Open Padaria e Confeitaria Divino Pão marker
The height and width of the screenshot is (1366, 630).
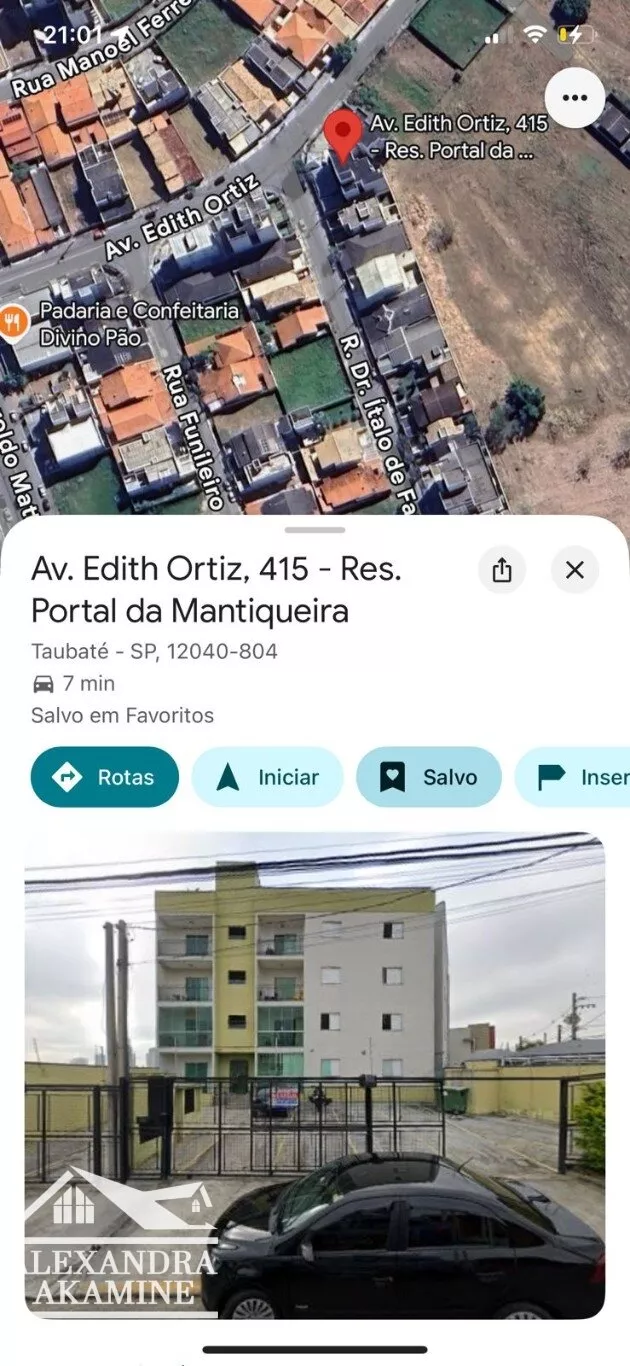coord(15,322)
